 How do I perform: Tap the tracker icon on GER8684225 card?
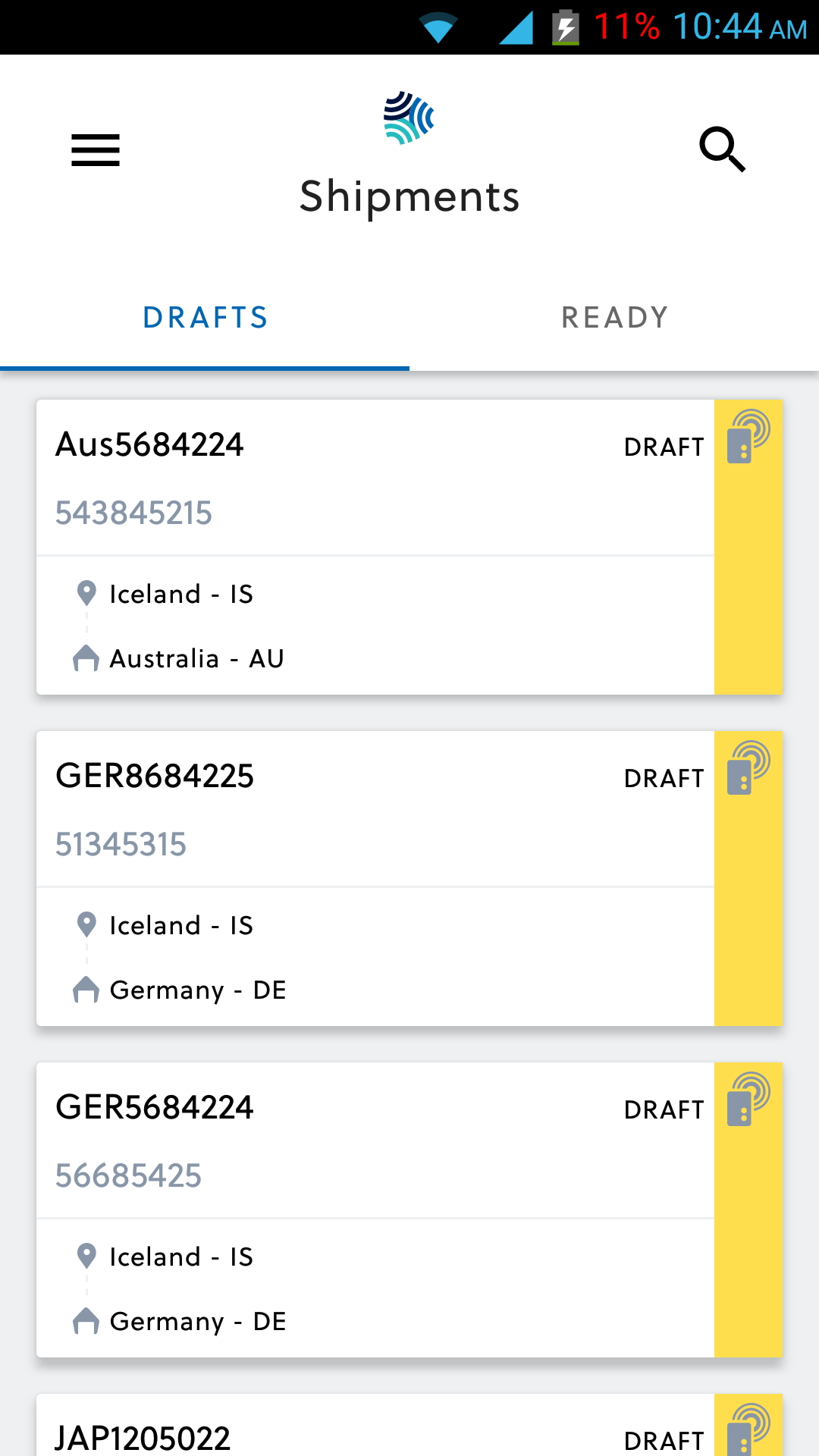748,768
